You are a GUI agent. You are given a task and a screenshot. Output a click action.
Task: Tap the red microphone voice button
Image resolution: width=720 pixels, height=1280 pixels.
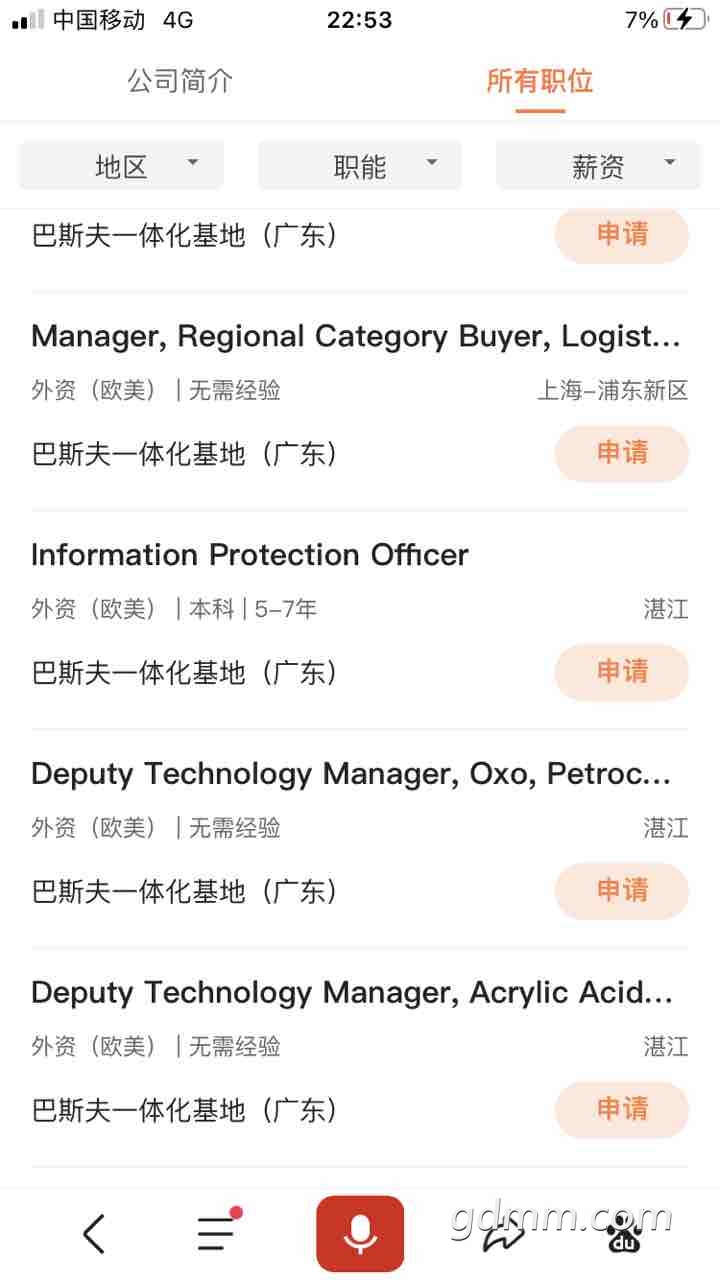coord(360,1233)
